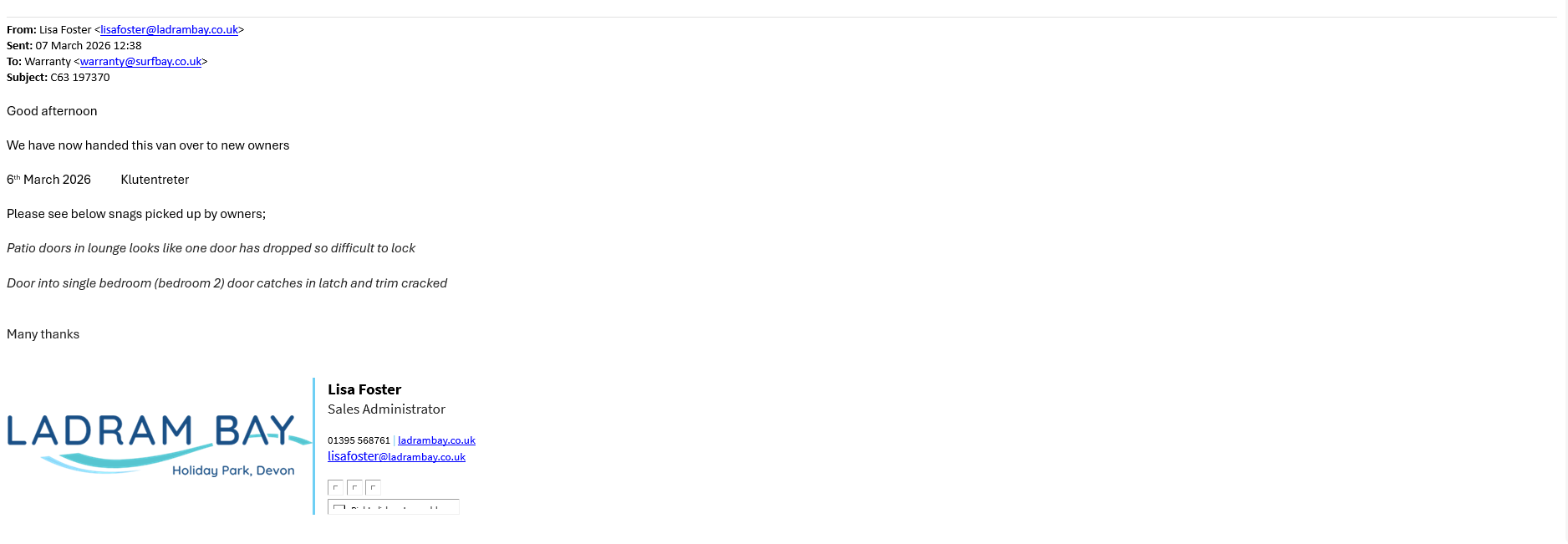Open the sender email link in the From line
Viewport: 1568px width, 544px height.
pyautogui.click(x=169, y=29)
